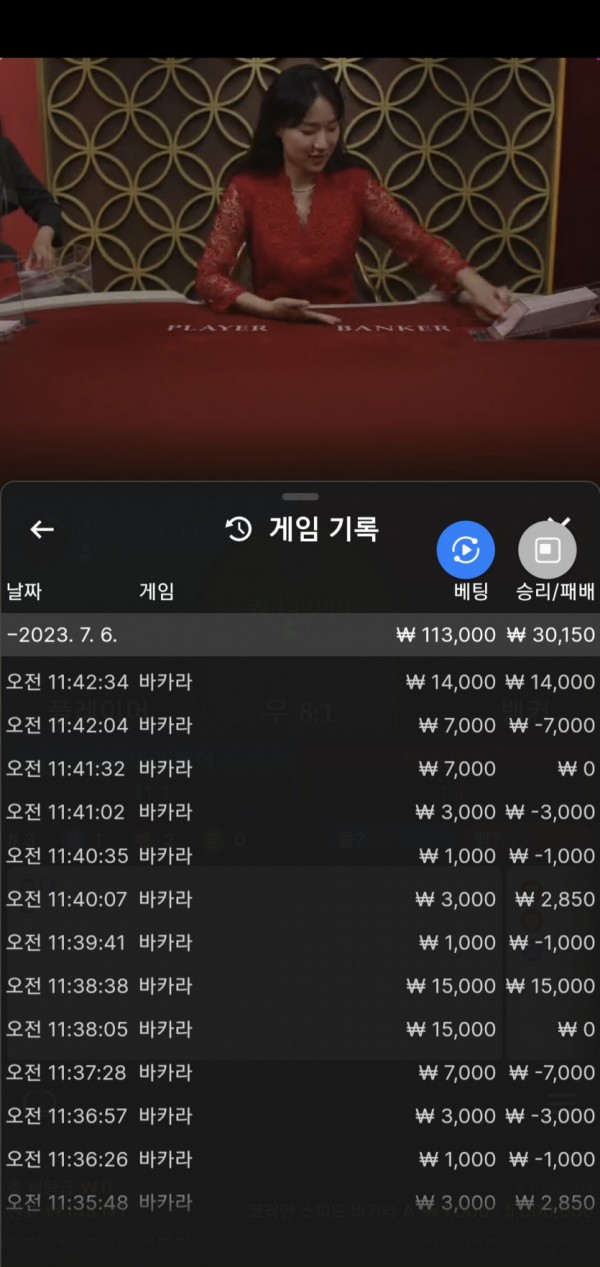600x1267 pixels.
Task: View the 오전 11:36:57 game details
Action: (300, 1116)
